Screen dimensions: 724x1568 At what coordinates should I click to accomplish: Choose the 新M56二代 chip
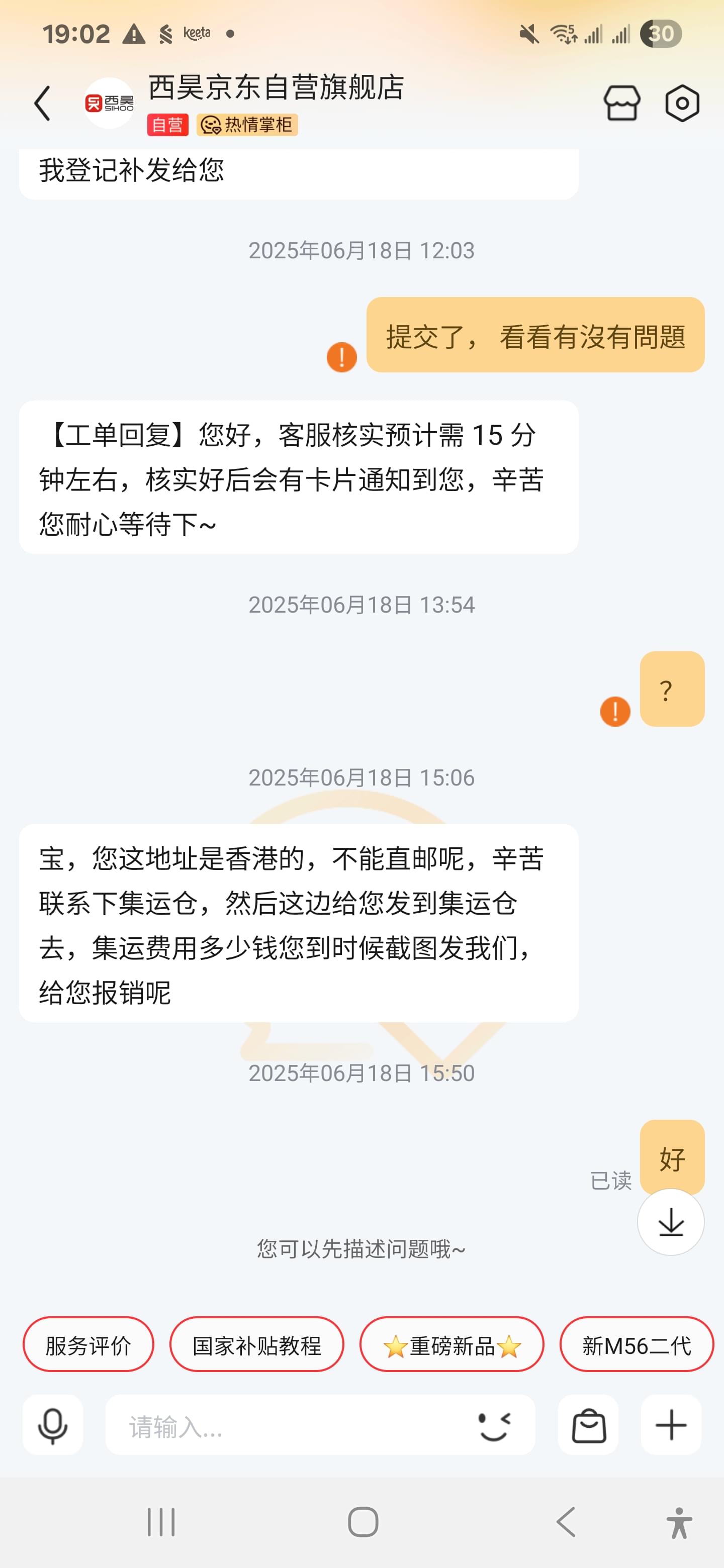point(637,1344)
